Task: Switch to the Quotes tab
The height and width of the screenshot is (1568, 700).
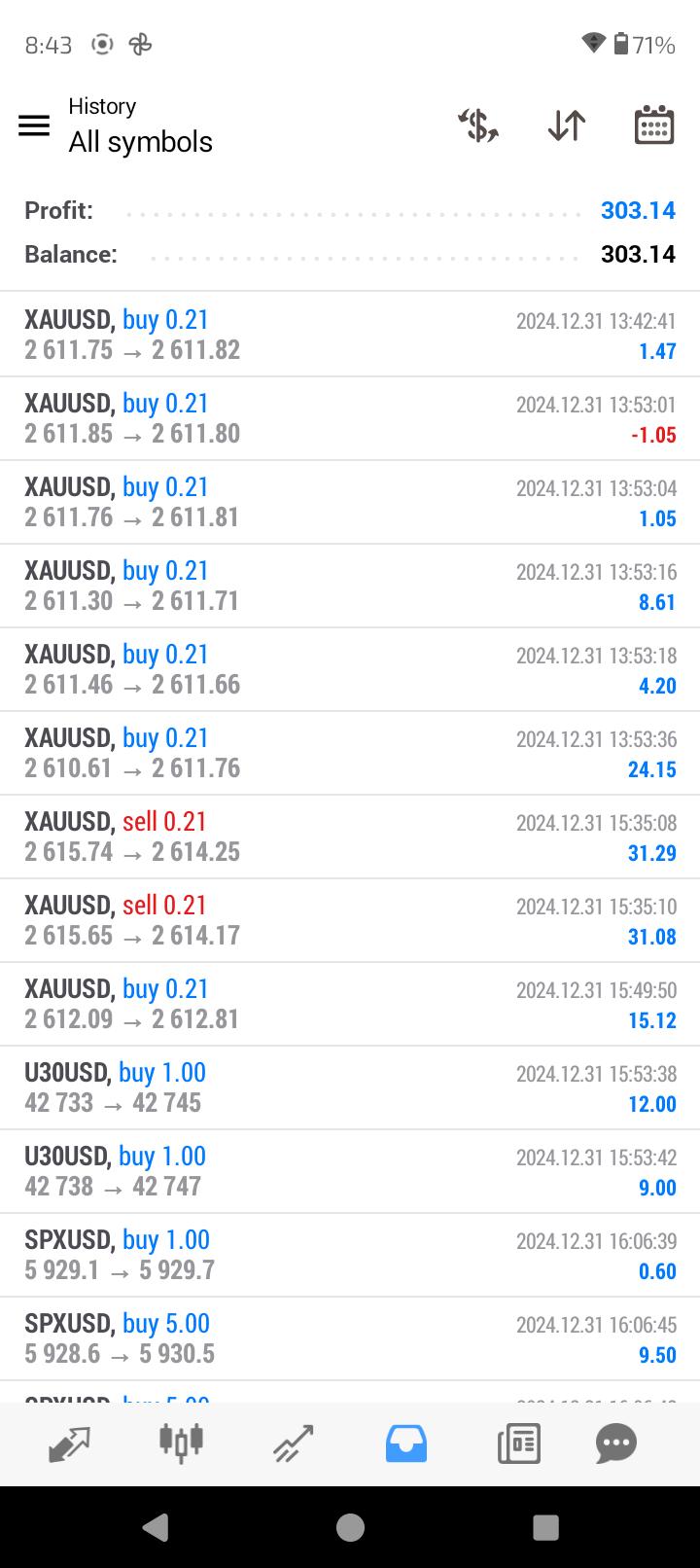Action: 69,1443
